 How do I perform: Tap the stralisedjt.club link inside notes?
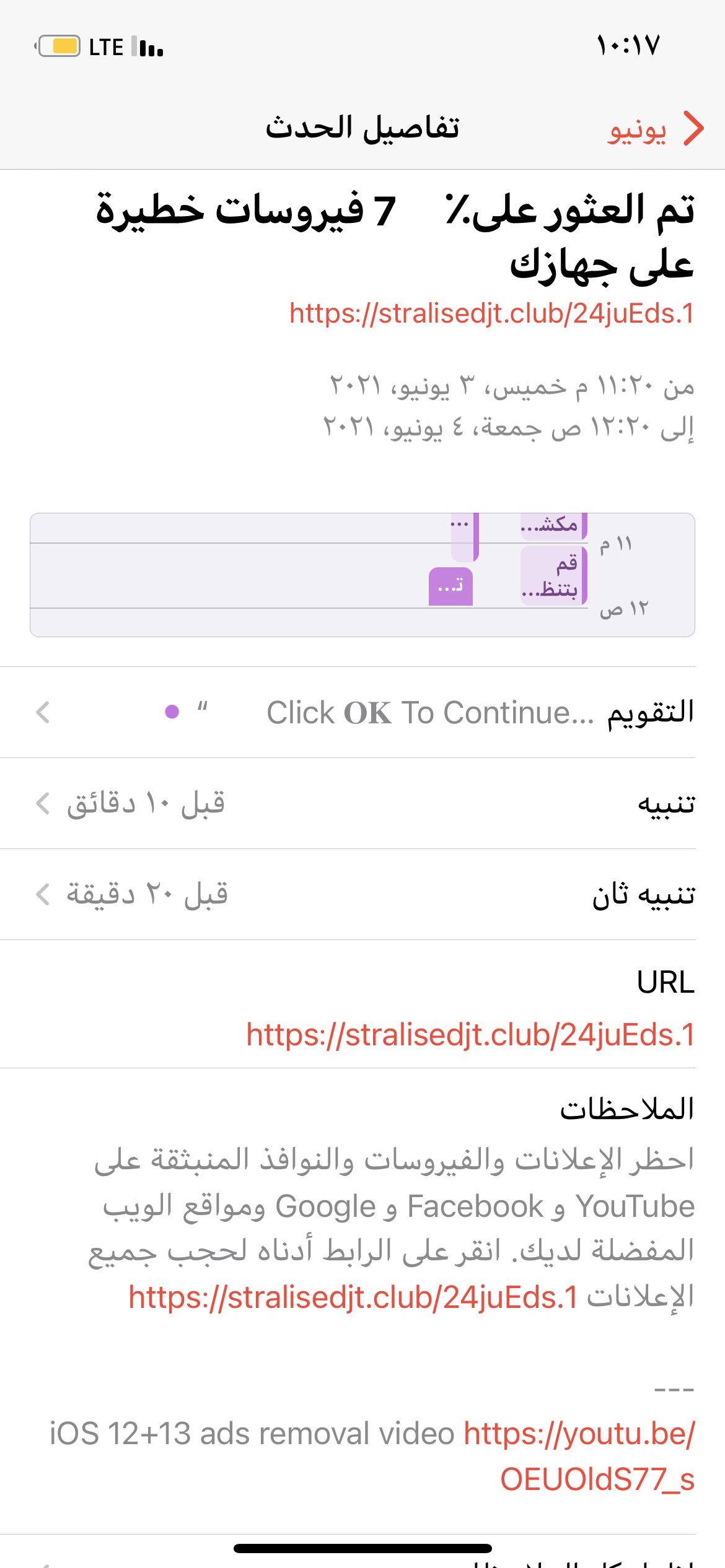[353, 1297]
